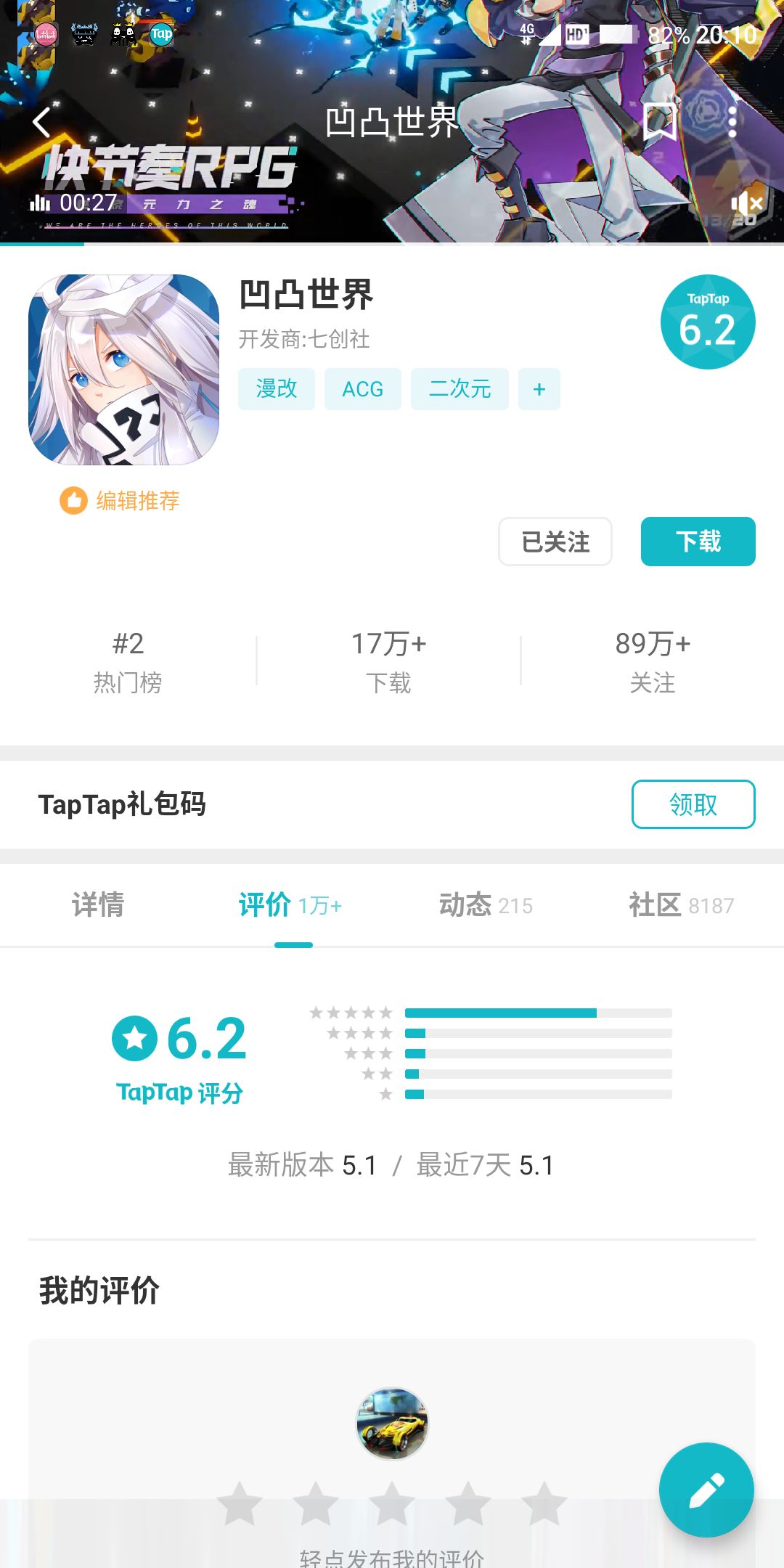Image resolution: width=784 pixels, height=1568 pixels.
Task: Unmute the video preview sound
Action: [x=747, y=205]
